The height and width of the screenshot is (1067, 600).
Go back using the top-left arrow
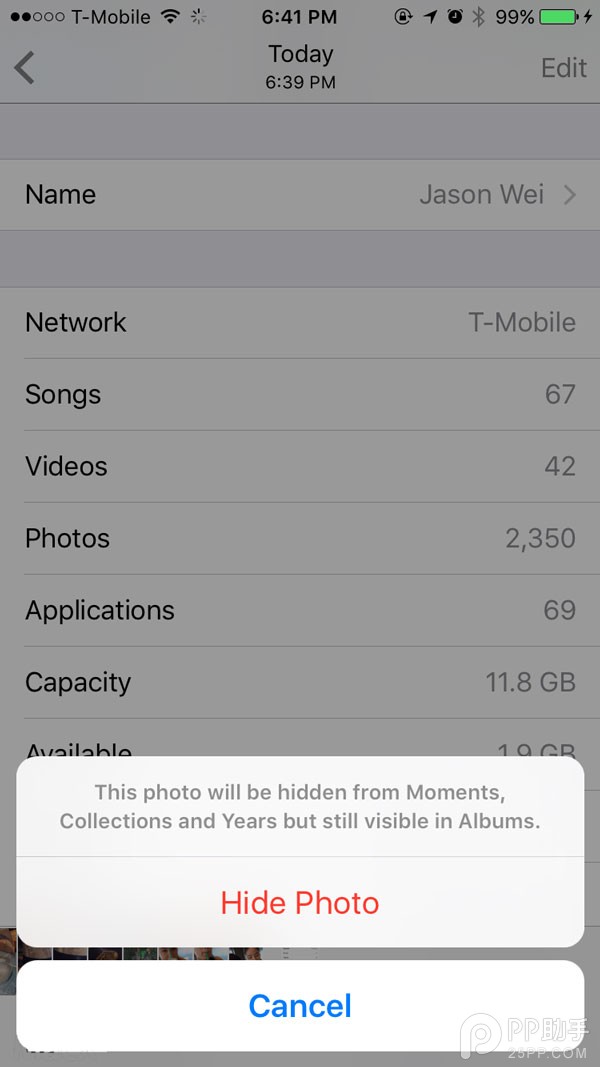coord(25,68)
